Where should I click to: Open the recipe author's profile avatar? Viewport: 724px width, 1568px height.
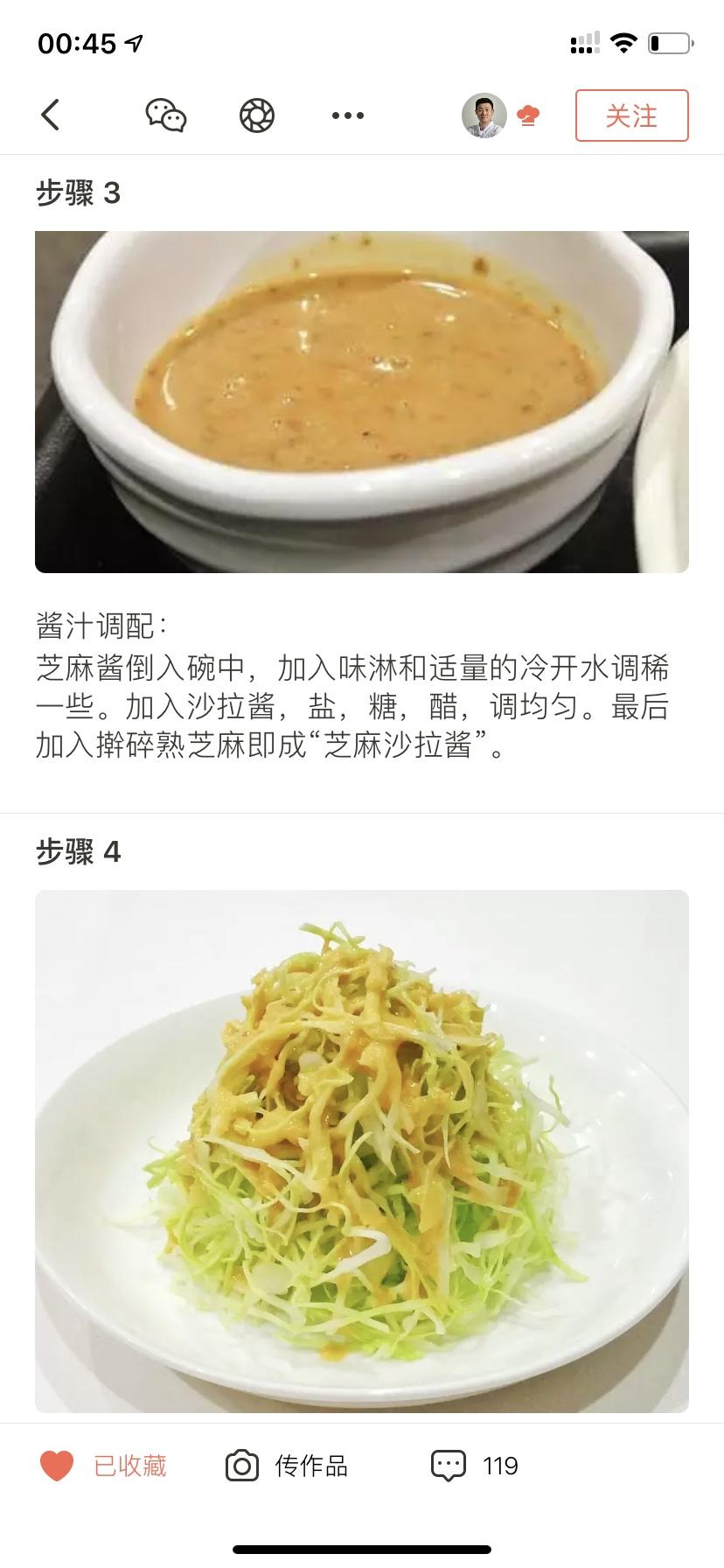coord(484,115)
